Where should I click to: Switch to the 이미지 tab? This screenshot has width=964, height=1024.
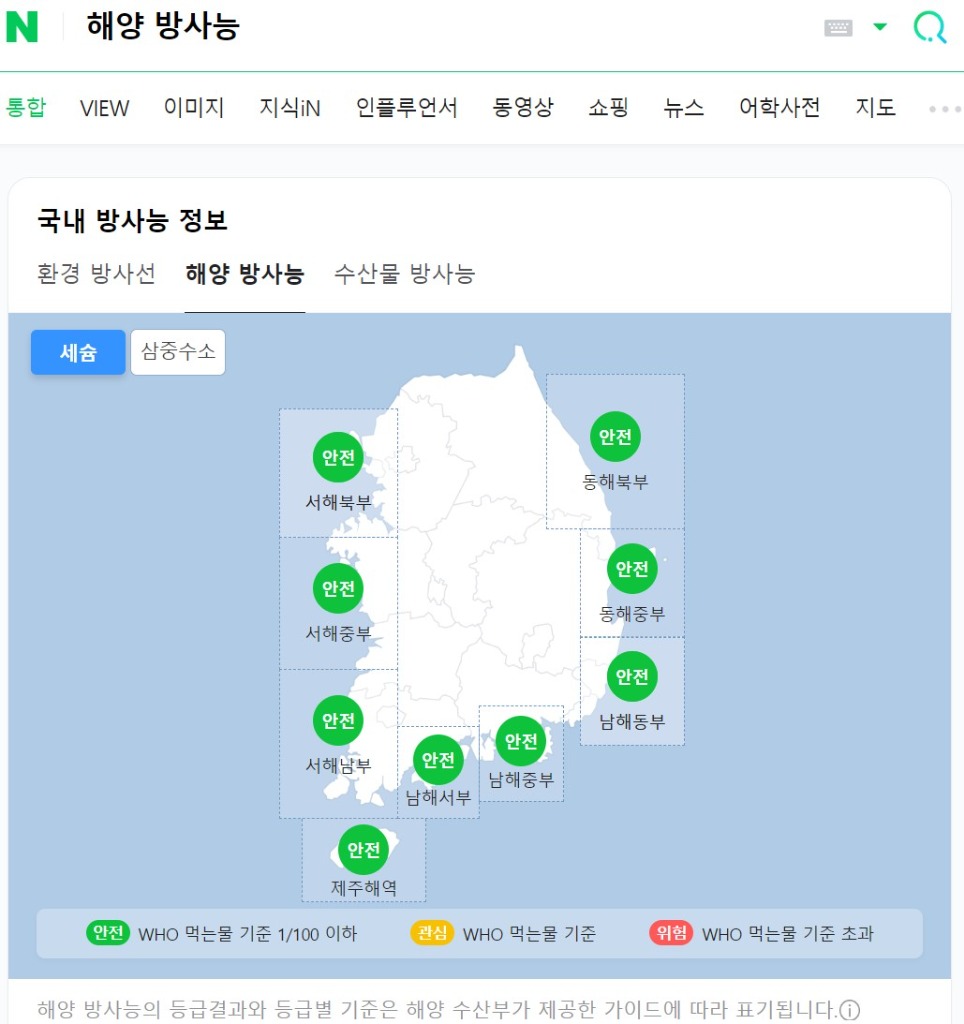pos(194,108)
